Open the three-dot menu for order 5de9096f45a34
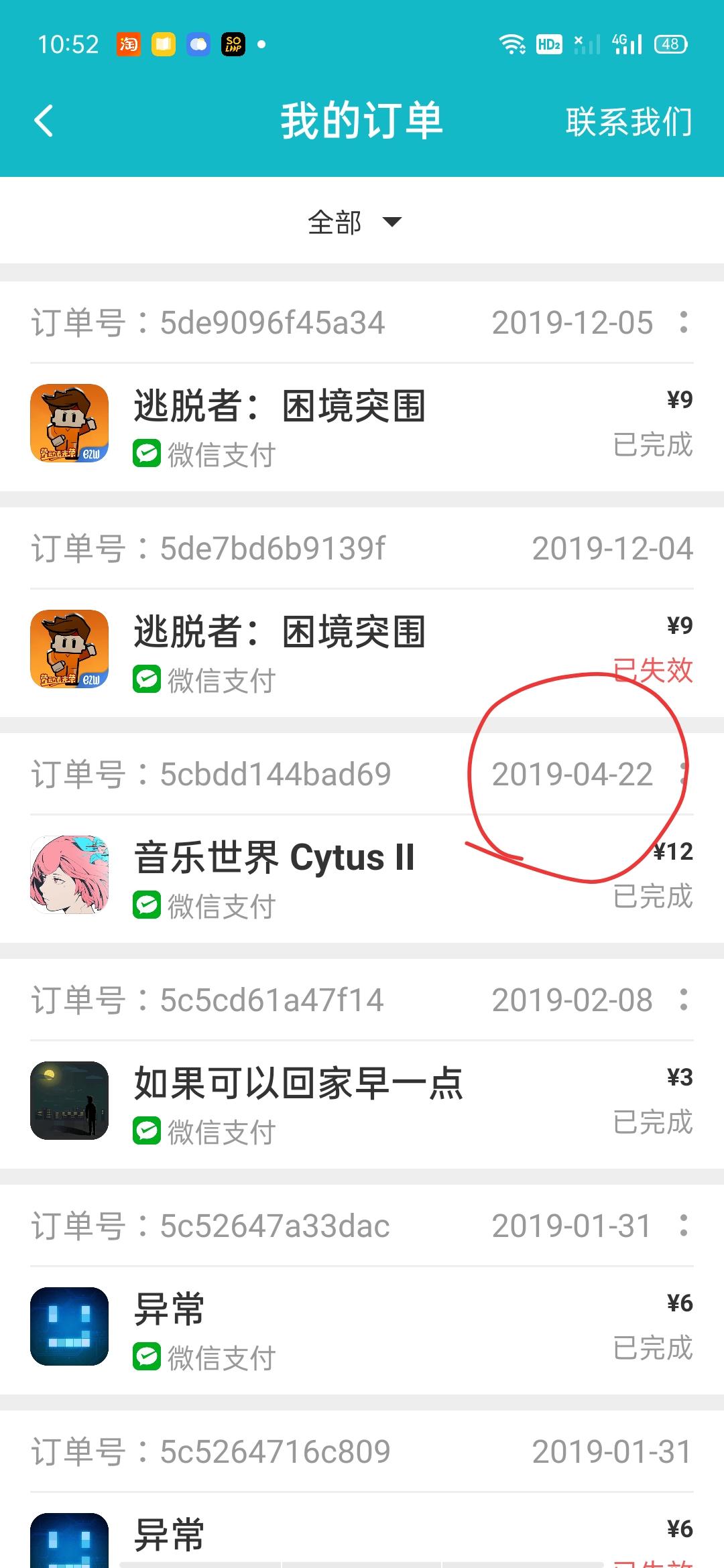 pyautogui.click(x=683, y=322)
